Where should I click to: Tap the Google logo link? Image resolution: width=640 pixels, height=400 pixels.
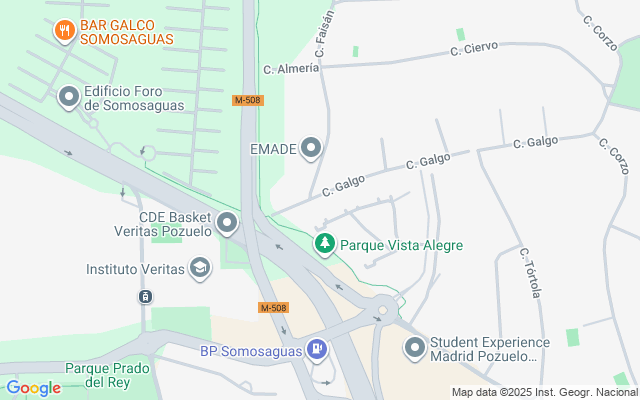pyautogui.click(x=33, y=388)
